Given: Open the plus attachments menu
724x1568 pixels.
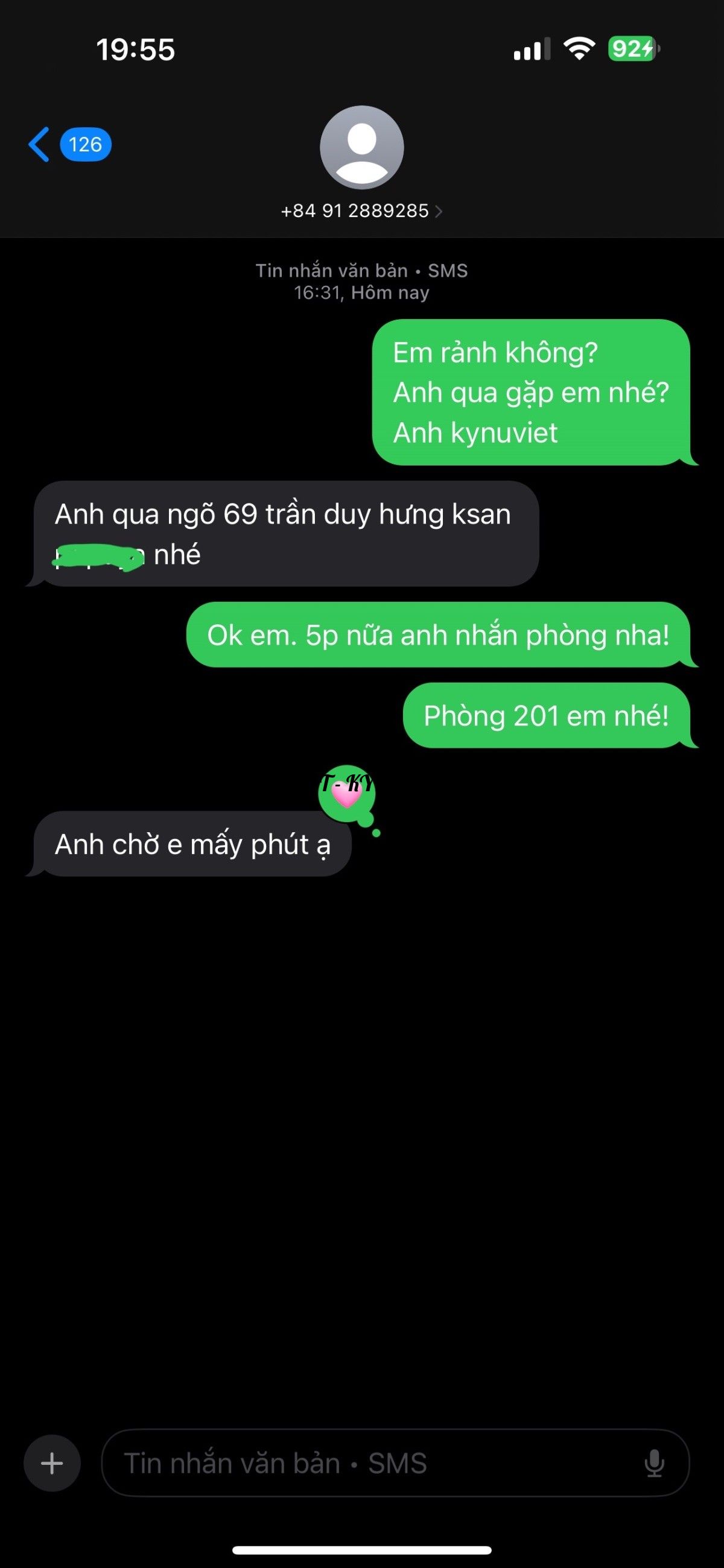Looking at the screenshot, I should (52, 1462).
